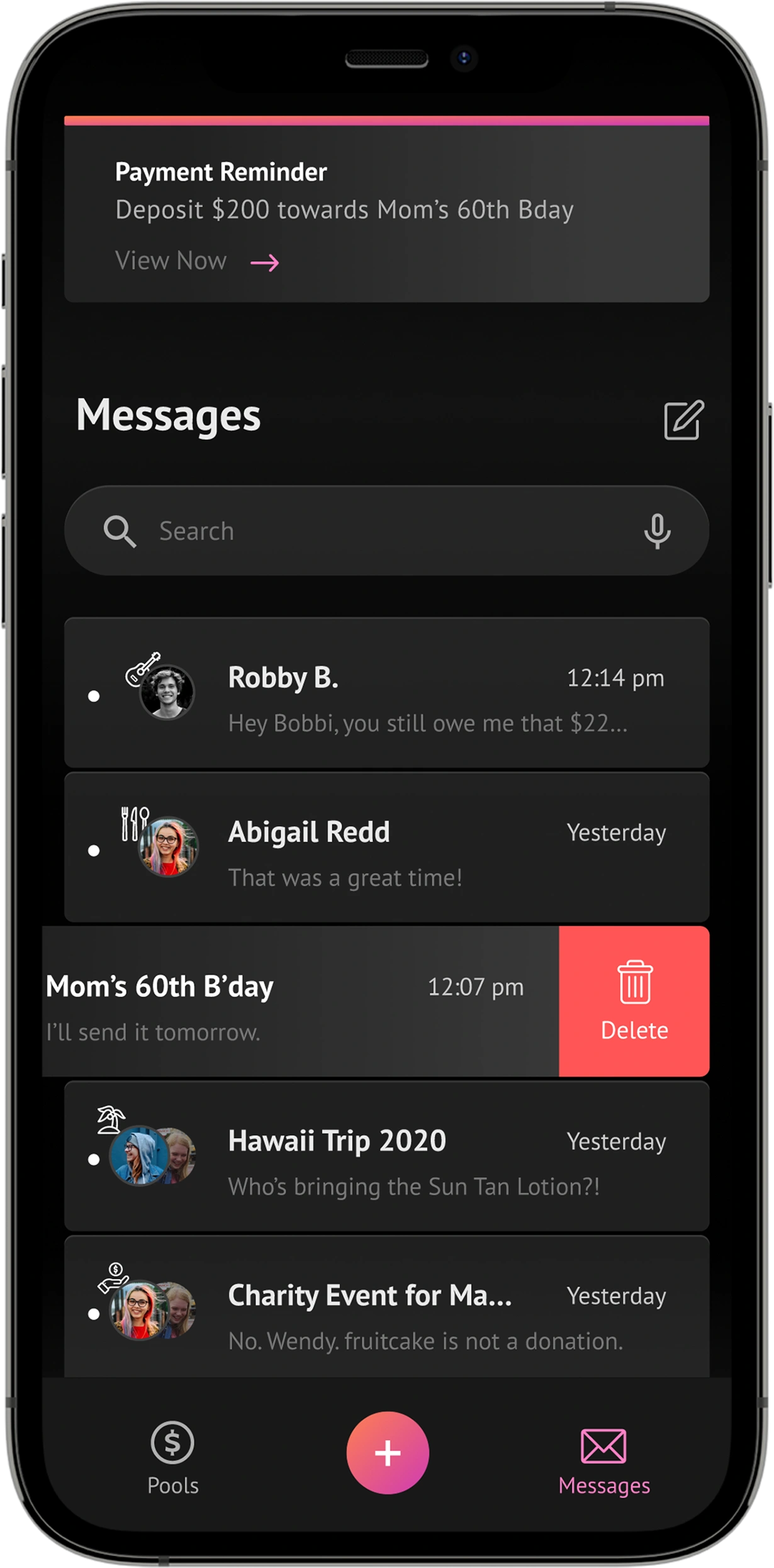Switch to the Pools tab
This screenshot has height=1568, width=774.
[x=172, y=1459]
